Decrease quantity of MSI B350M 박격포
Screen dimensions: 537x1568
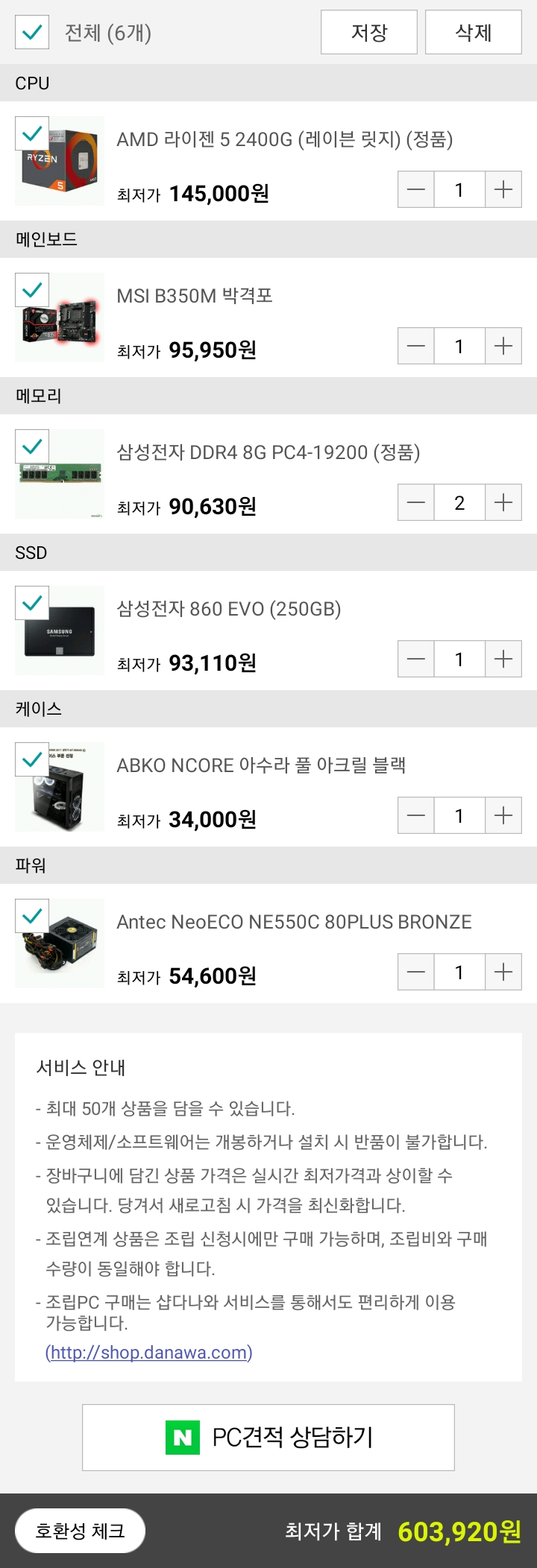pos(416,347)
